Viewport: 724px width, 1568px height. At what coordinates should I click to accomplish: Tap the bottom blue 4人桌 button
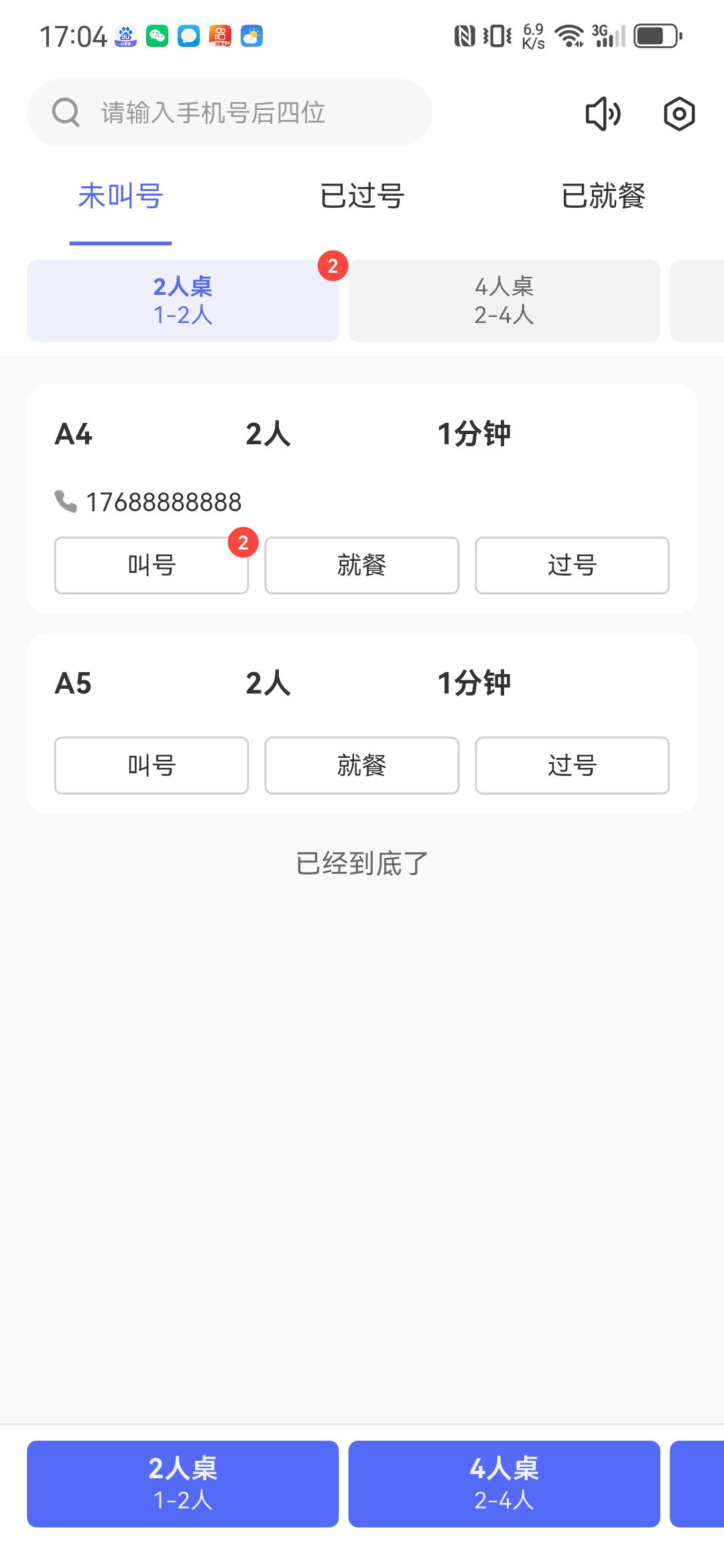(x=504, y=1484)
